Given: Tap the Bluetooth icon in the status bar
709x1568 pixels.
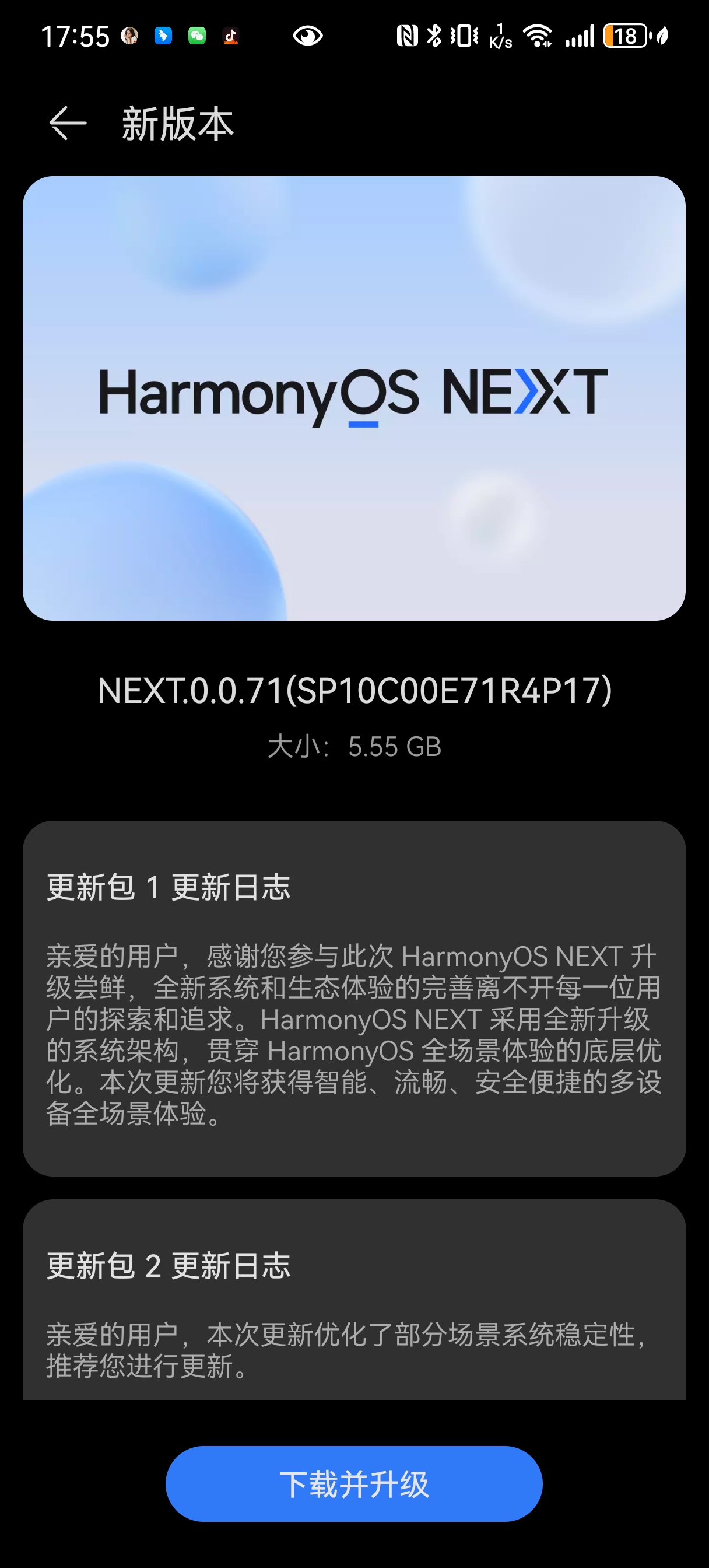Looking at the screenshot, I should [x=437, y=37].
